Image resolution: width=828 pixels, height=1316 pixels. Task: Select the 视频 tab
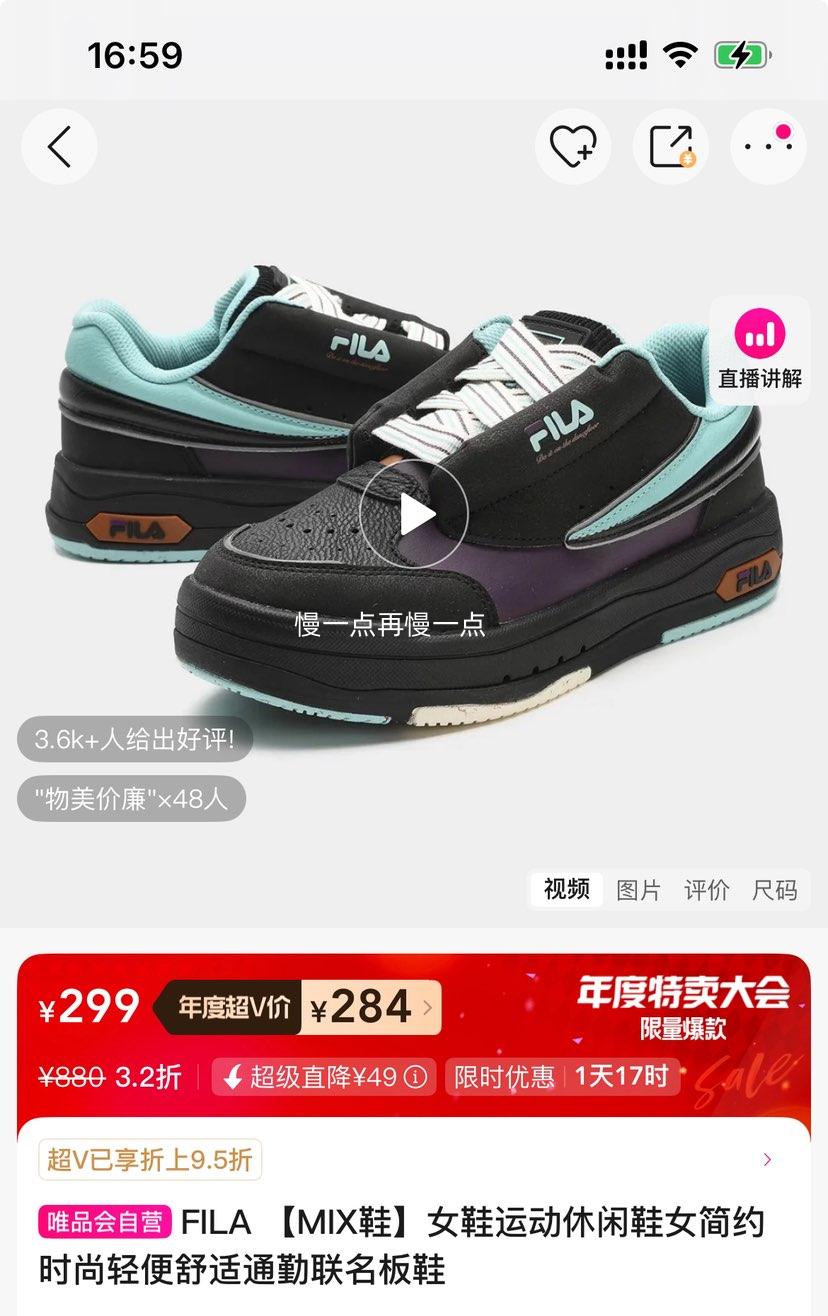(566, 888)
